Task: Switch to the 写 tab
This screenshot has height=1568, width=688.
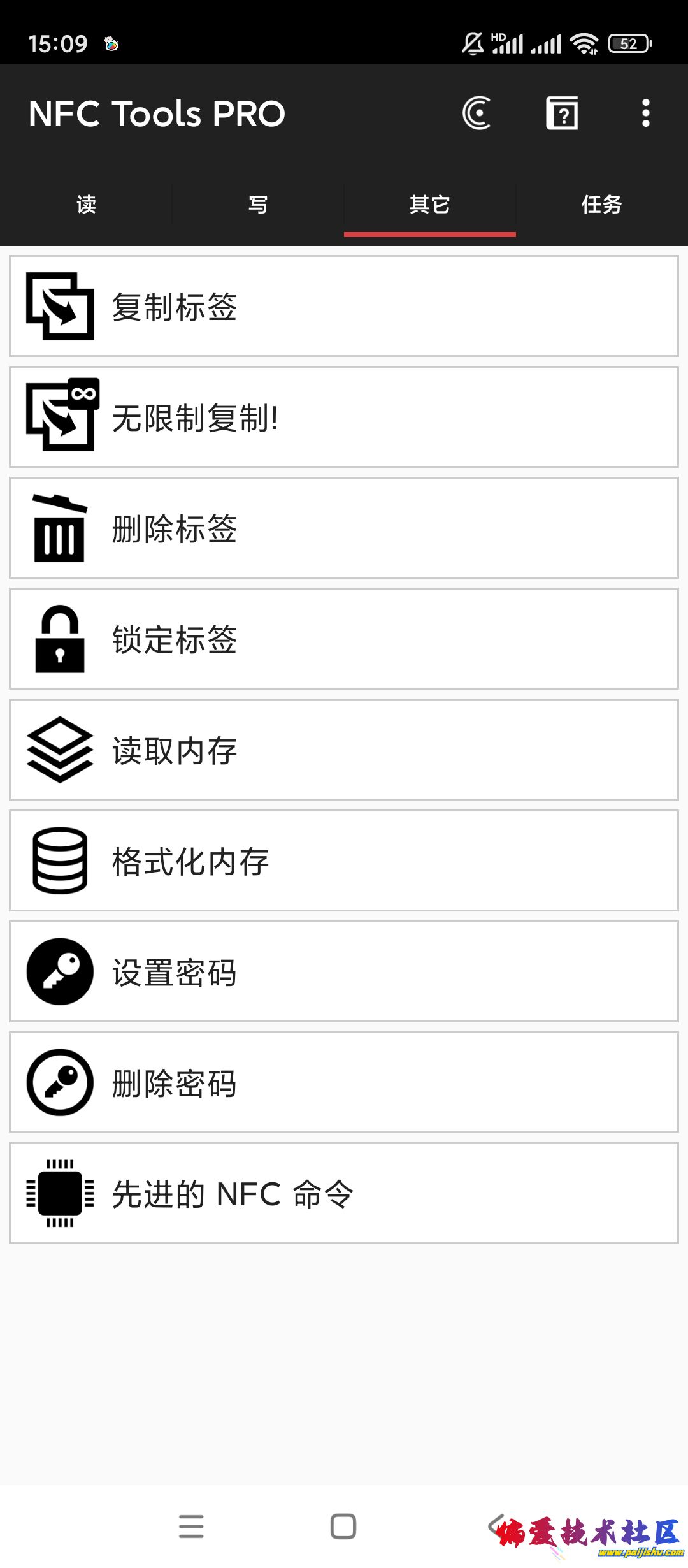Action: pyautogui.click(x=258, y=205)
